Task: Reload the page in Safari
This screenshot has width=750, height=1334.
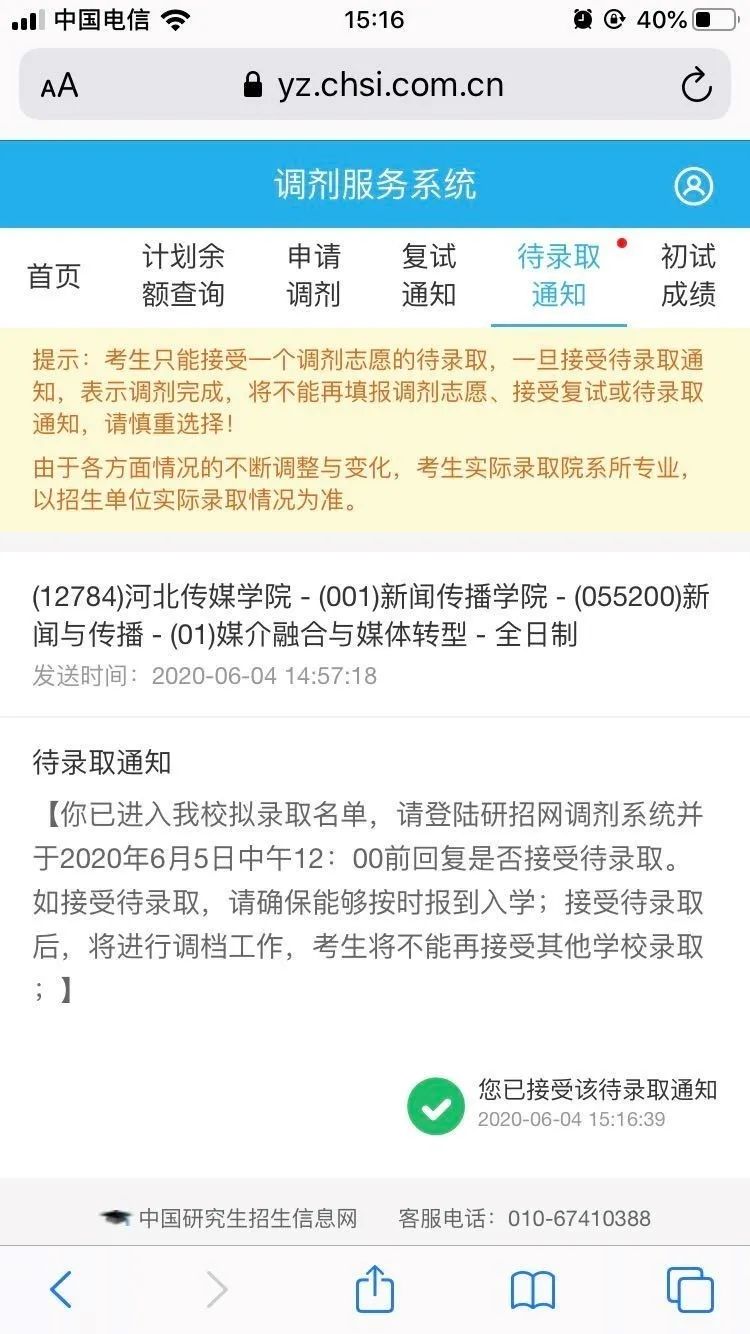Action: click(x=696, y=85)
